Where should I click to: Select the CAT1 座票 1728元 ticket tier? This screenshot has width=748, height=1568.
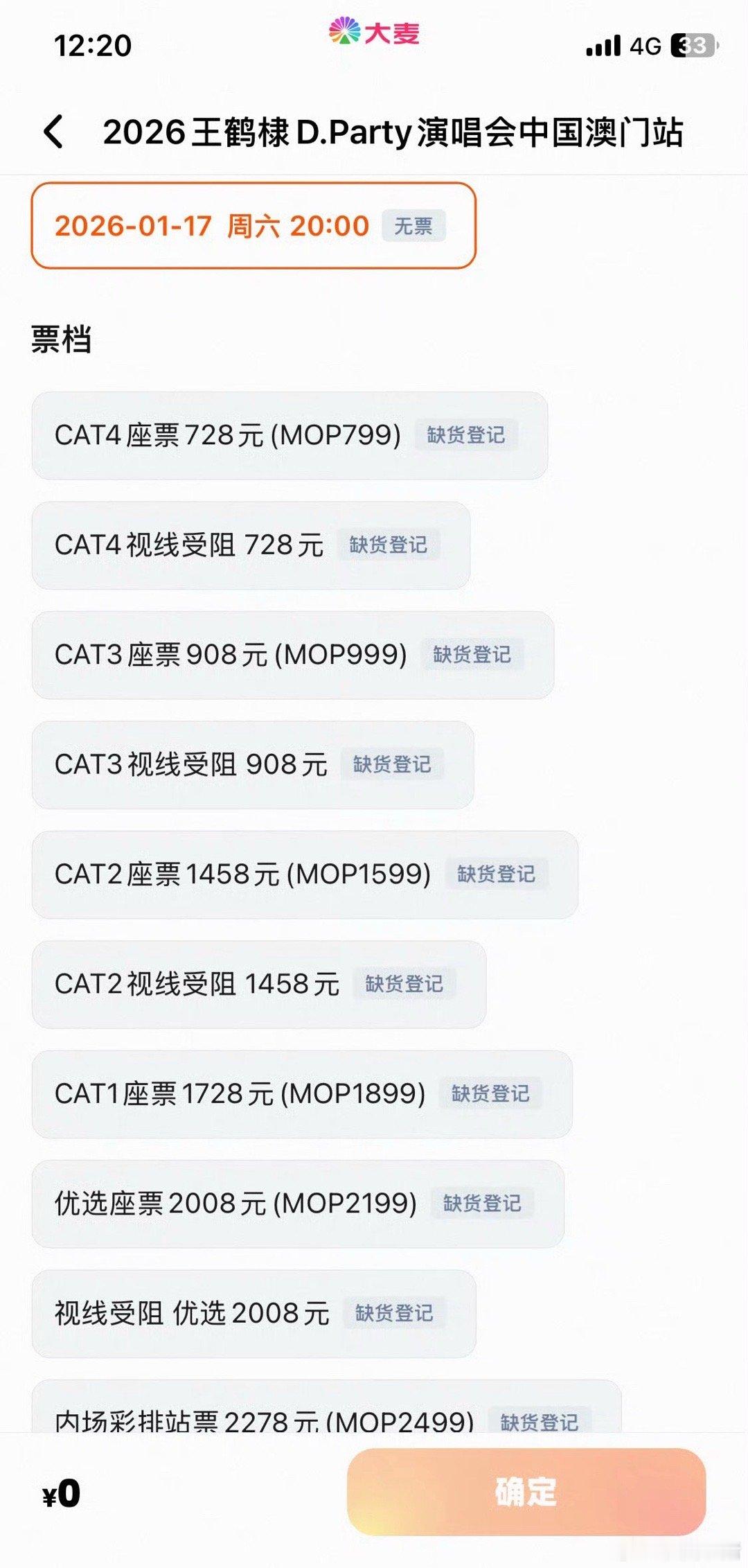(239, 1093)
